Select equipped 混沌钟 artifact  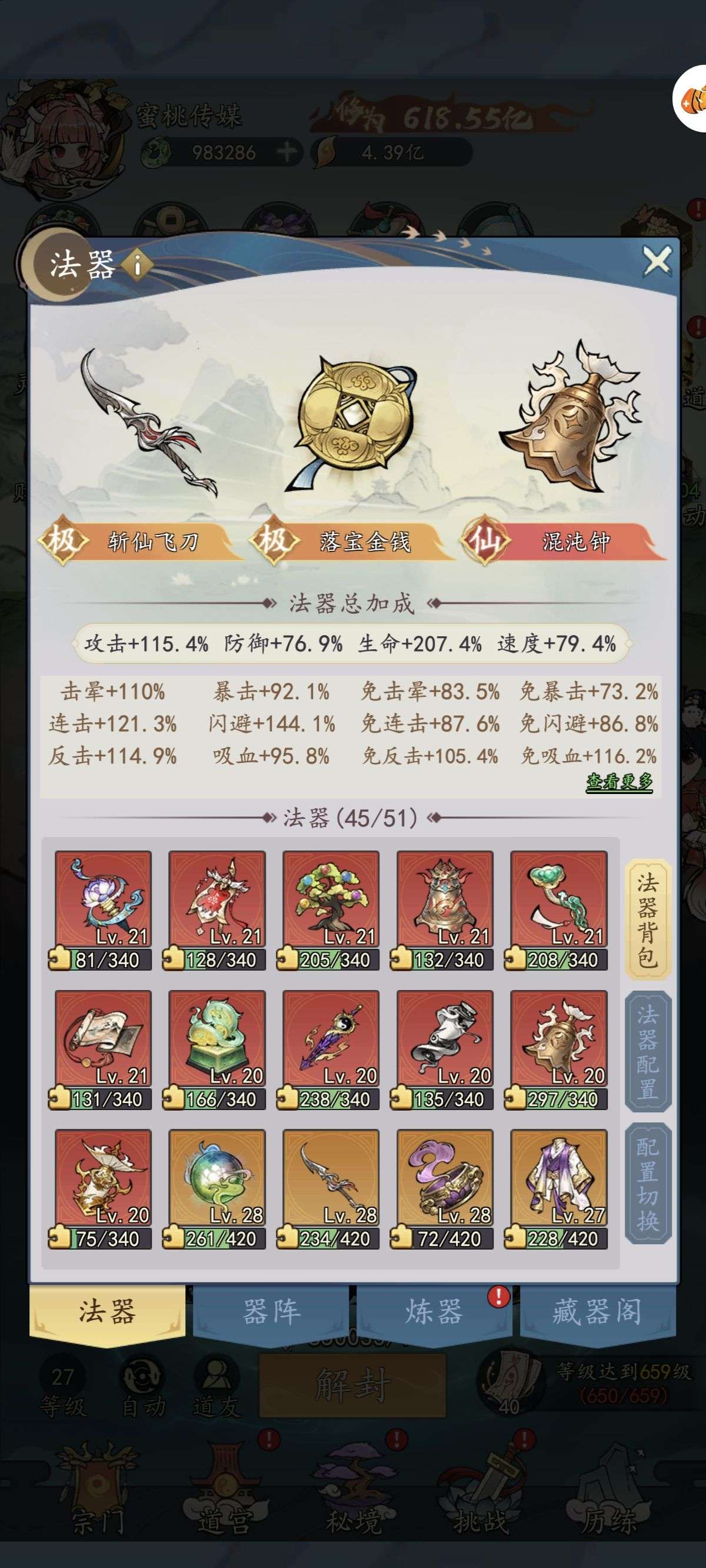coord(572,417)
